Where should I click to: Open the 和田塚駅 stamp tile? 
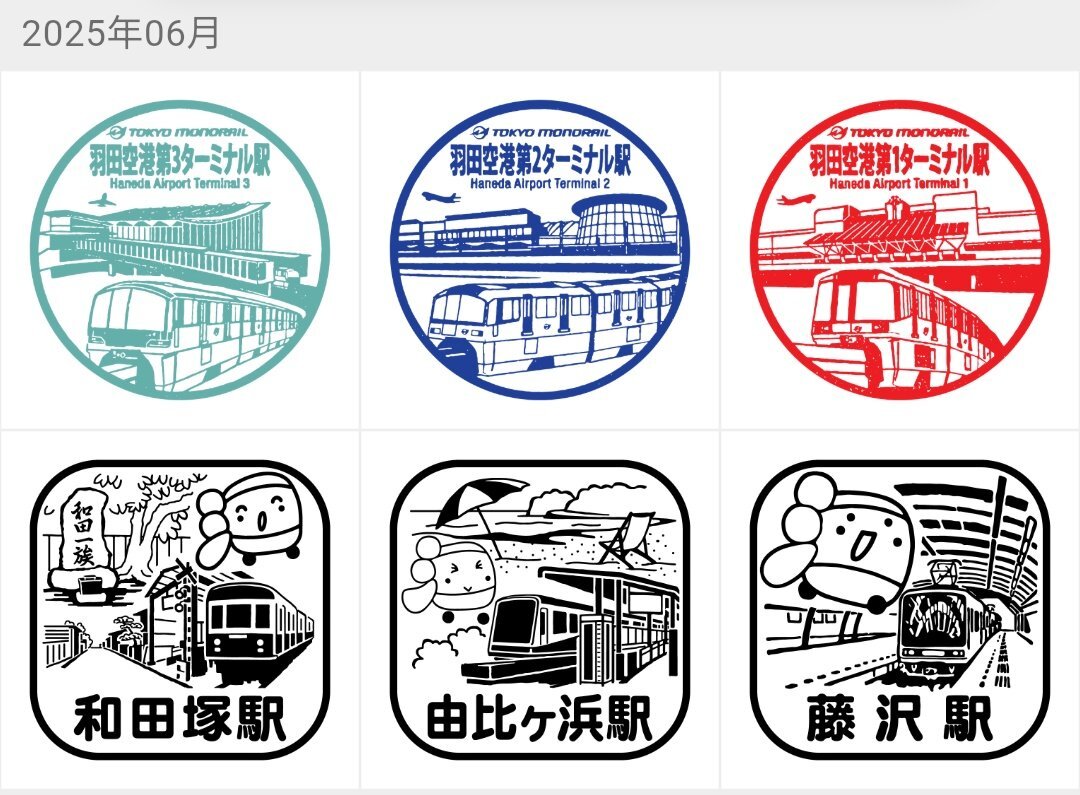coord(180,610)
